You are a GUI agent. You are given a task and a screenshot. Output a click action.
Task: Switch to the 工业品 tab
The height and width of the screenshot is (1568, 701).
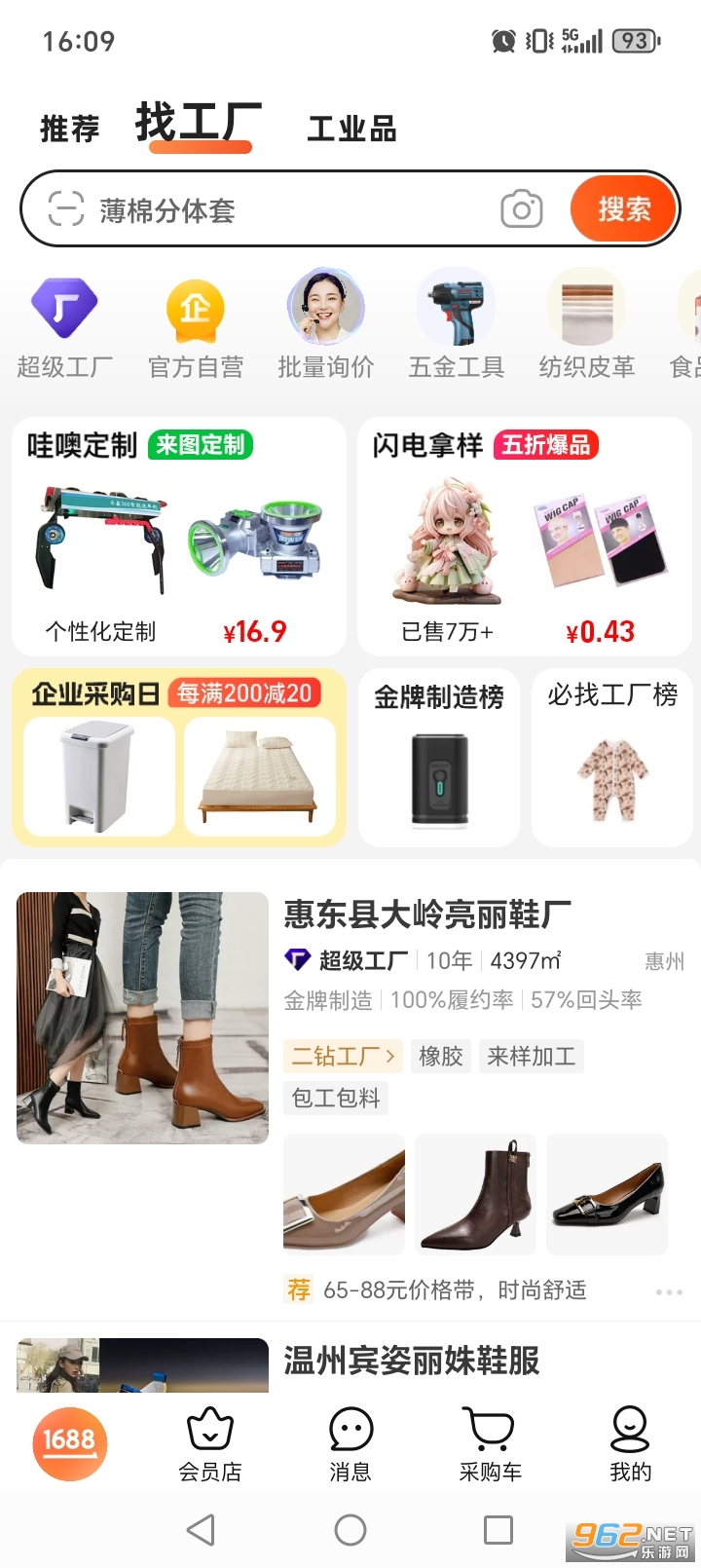[351, 129]
